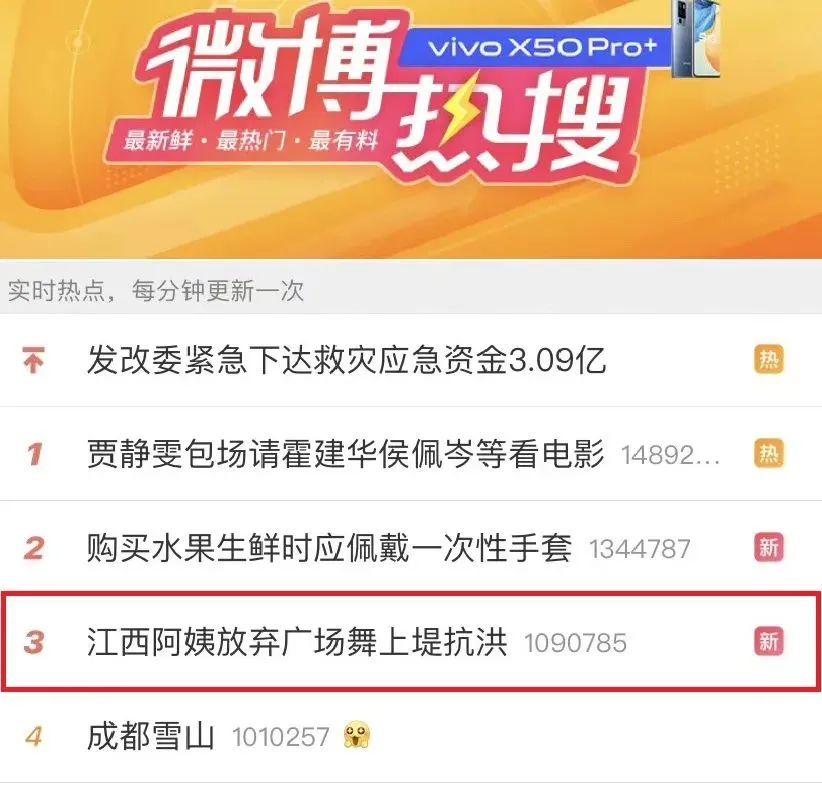
Task: Open the hot search 贾静雯包场请霍建华侯佩岑等看电影
Action: pos(346,455)
